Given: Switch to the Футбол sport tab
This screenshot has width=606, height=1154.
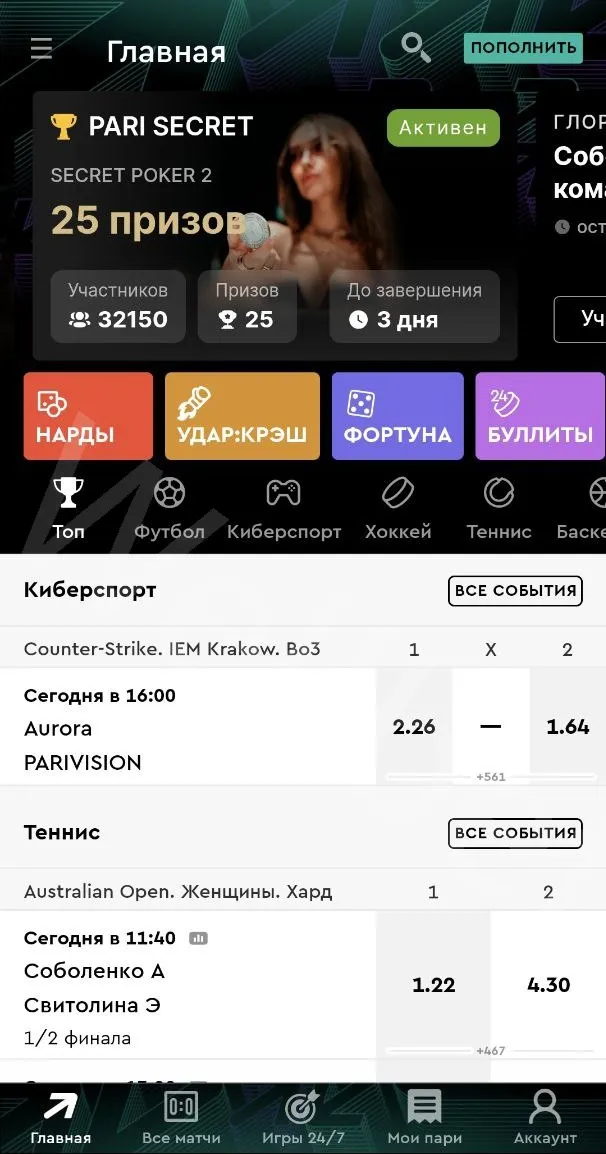Looking at the screenshot, I should pos(169,508).
